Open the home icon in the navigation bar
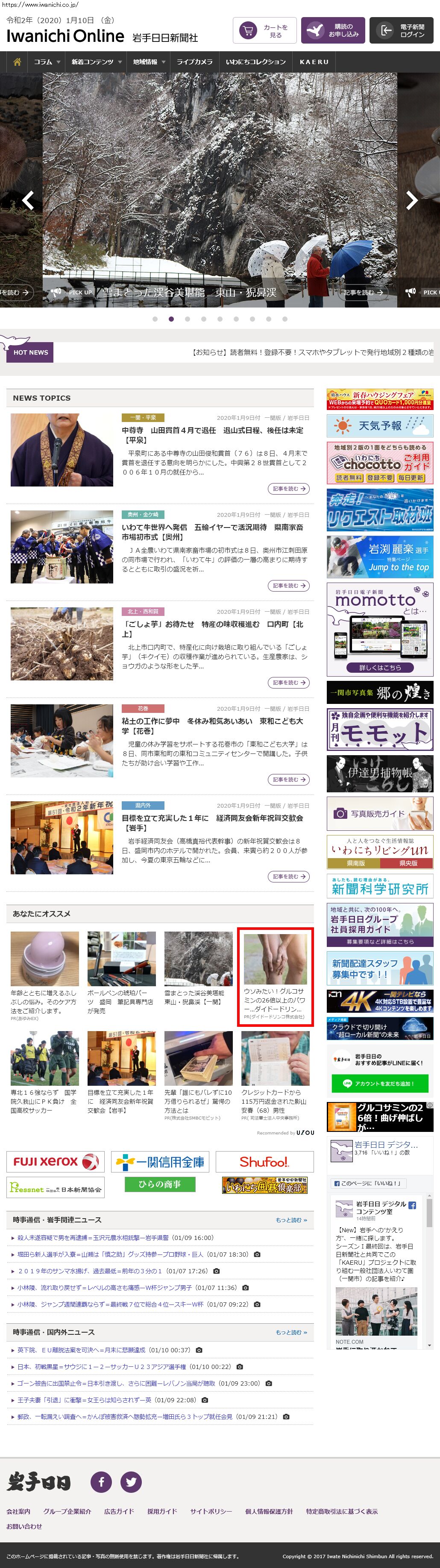 click(17, 62)
